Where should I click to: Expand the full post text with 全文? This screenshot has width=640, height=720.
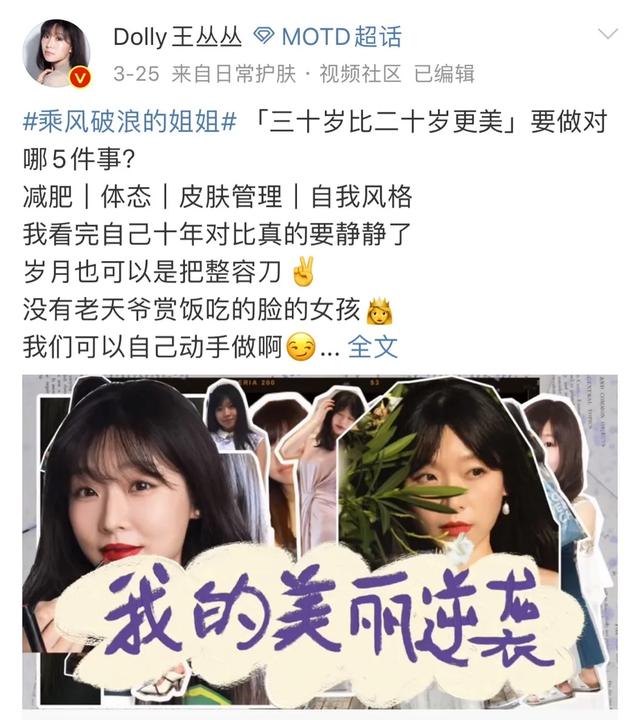click(373, 346)
